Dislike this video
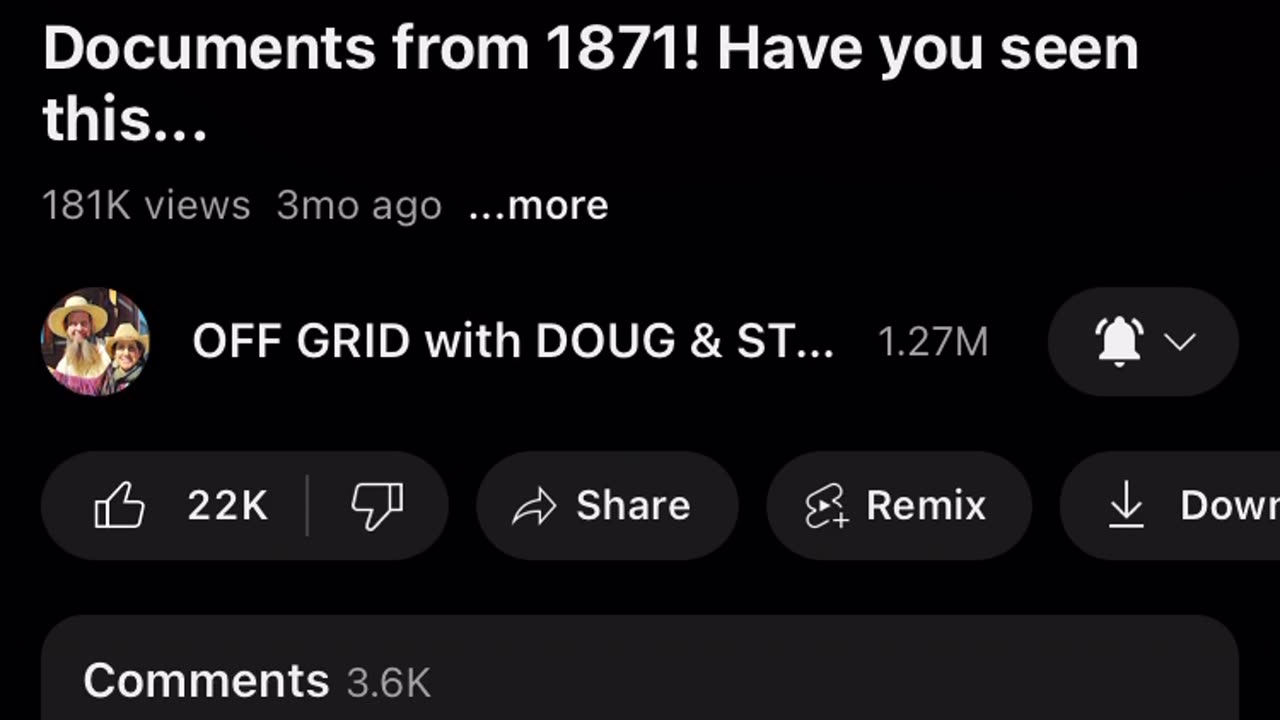Viewport: 1280px width, 720px height. pyautogui.click(x=377, y=506)
